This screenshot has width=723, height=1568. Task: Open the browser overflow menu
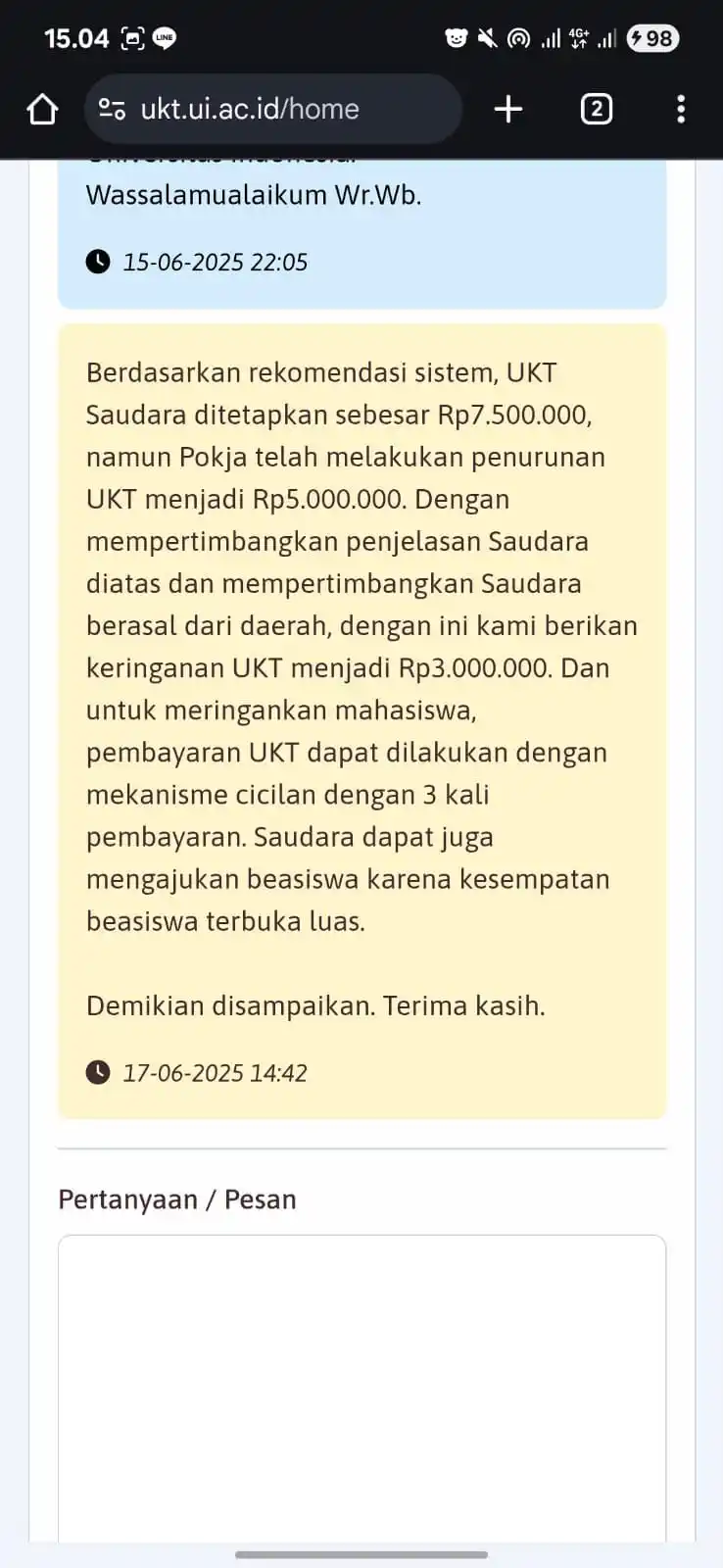click(x=681, y=109)
